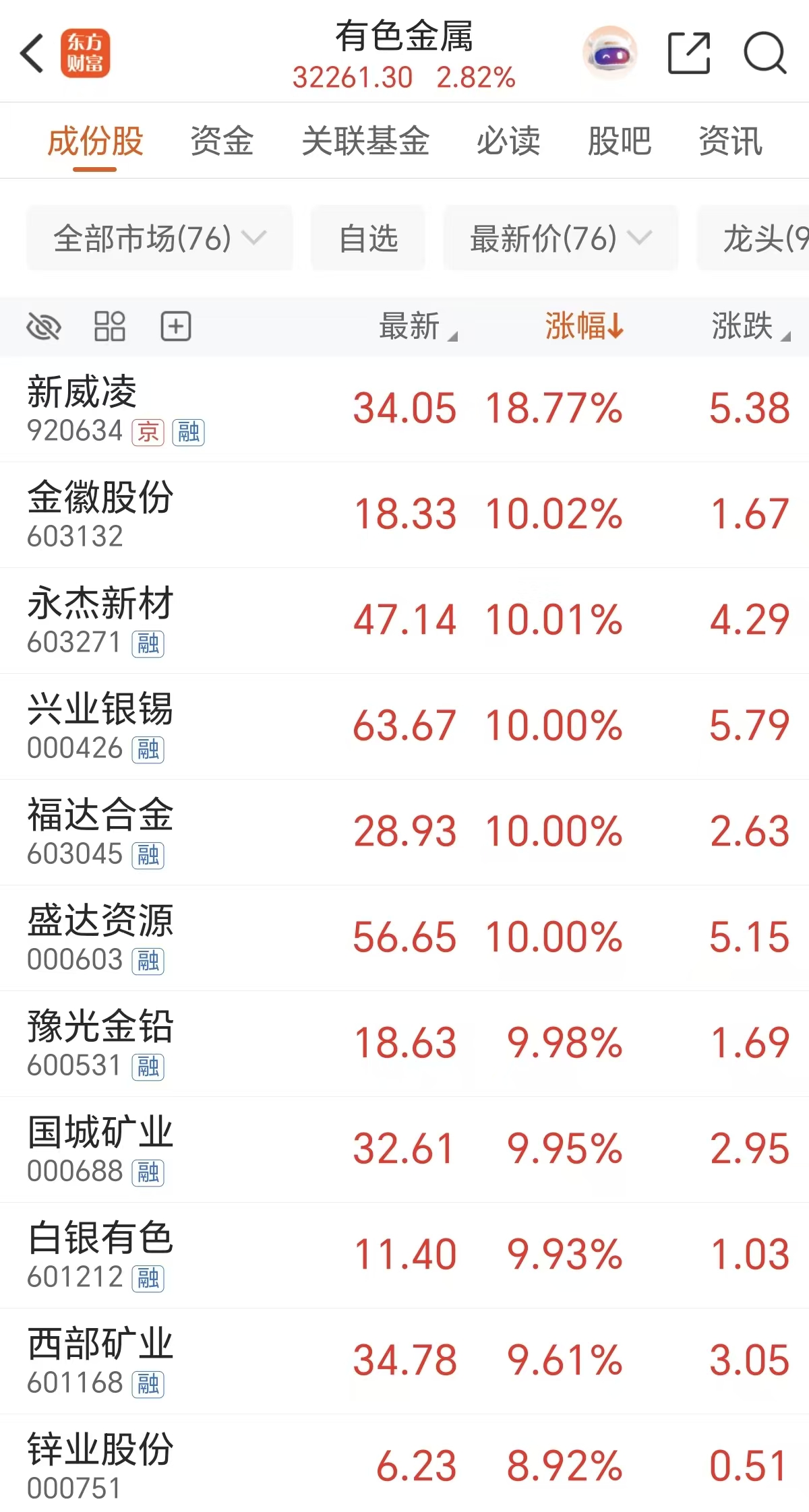
Task: Click the back arrow at top left
Action: 32,53
